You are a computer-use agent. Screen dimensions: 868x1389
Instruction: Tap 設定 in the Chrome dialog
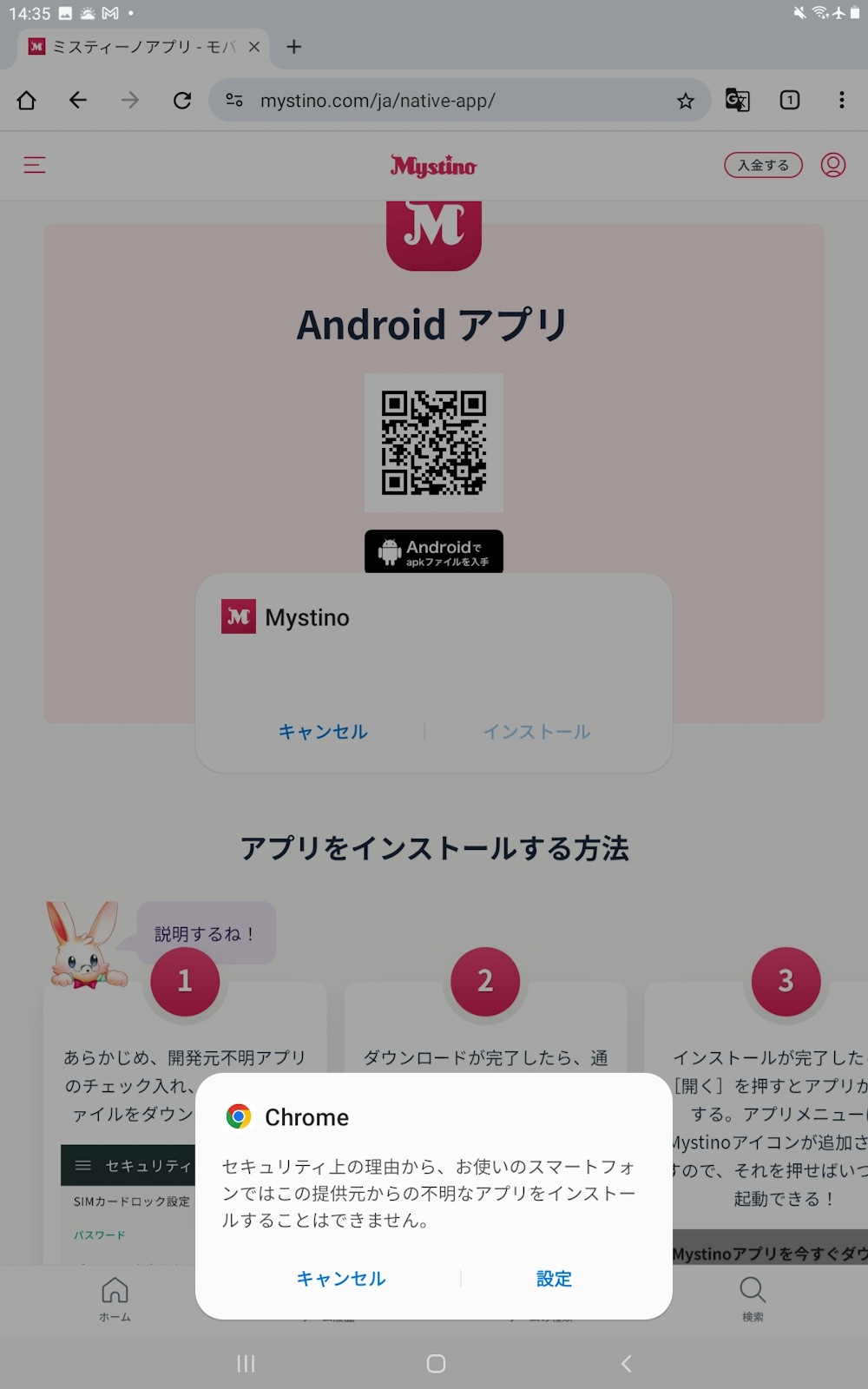pos(554,1278)
